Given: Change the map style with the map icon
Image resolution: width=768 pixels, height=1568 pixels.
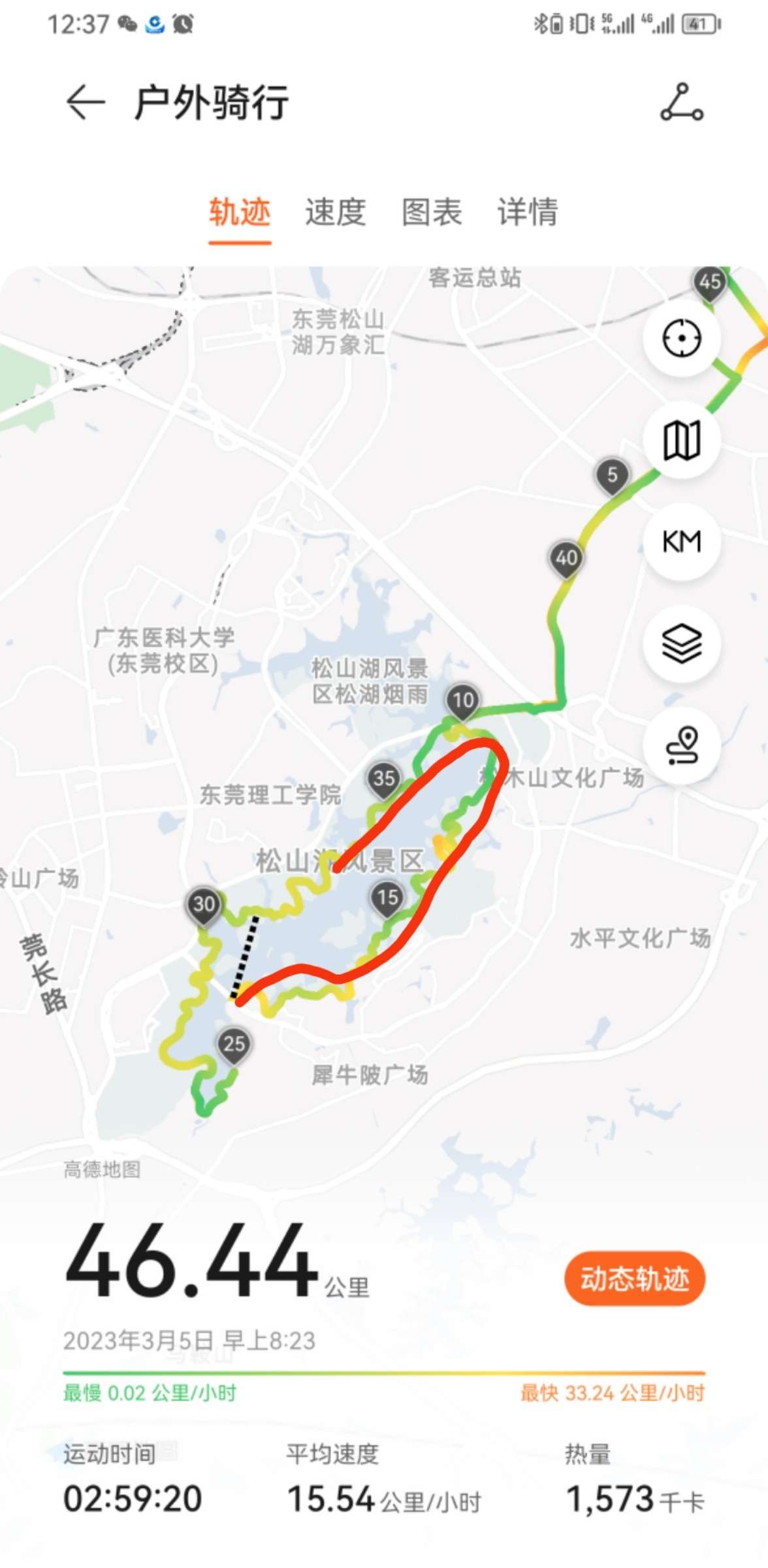Looking at the screenshot, I should 682,440.
